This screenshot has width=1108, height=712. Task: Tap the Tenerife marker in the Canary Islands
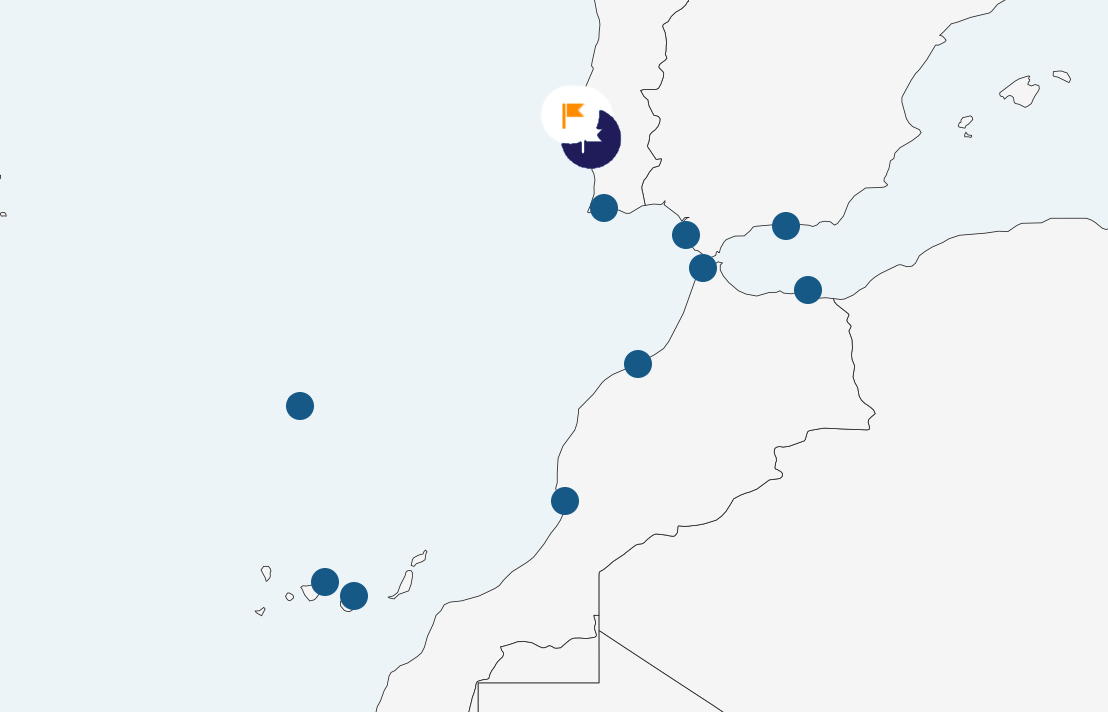[325, 582]
